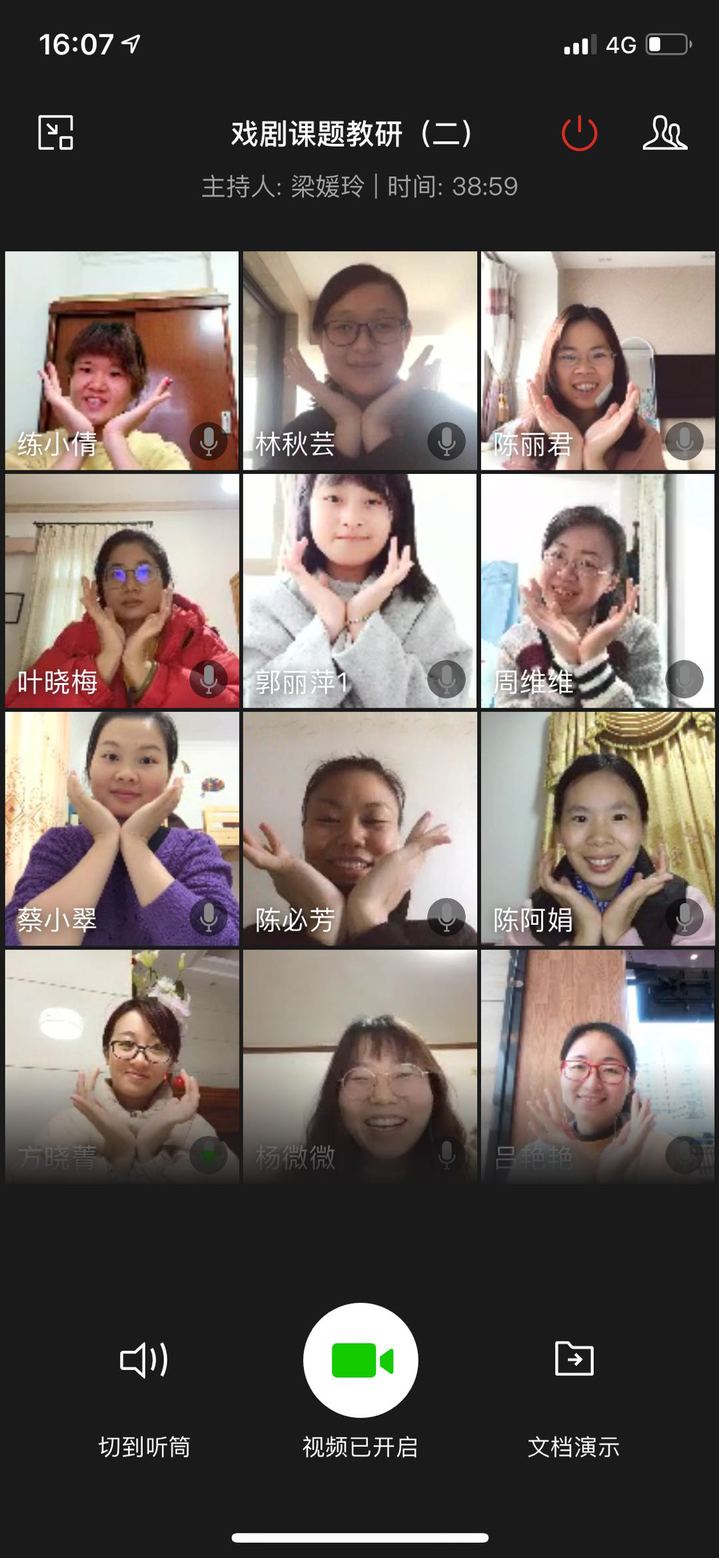Select 吕艳艳's video tile

coord(598,1065)
